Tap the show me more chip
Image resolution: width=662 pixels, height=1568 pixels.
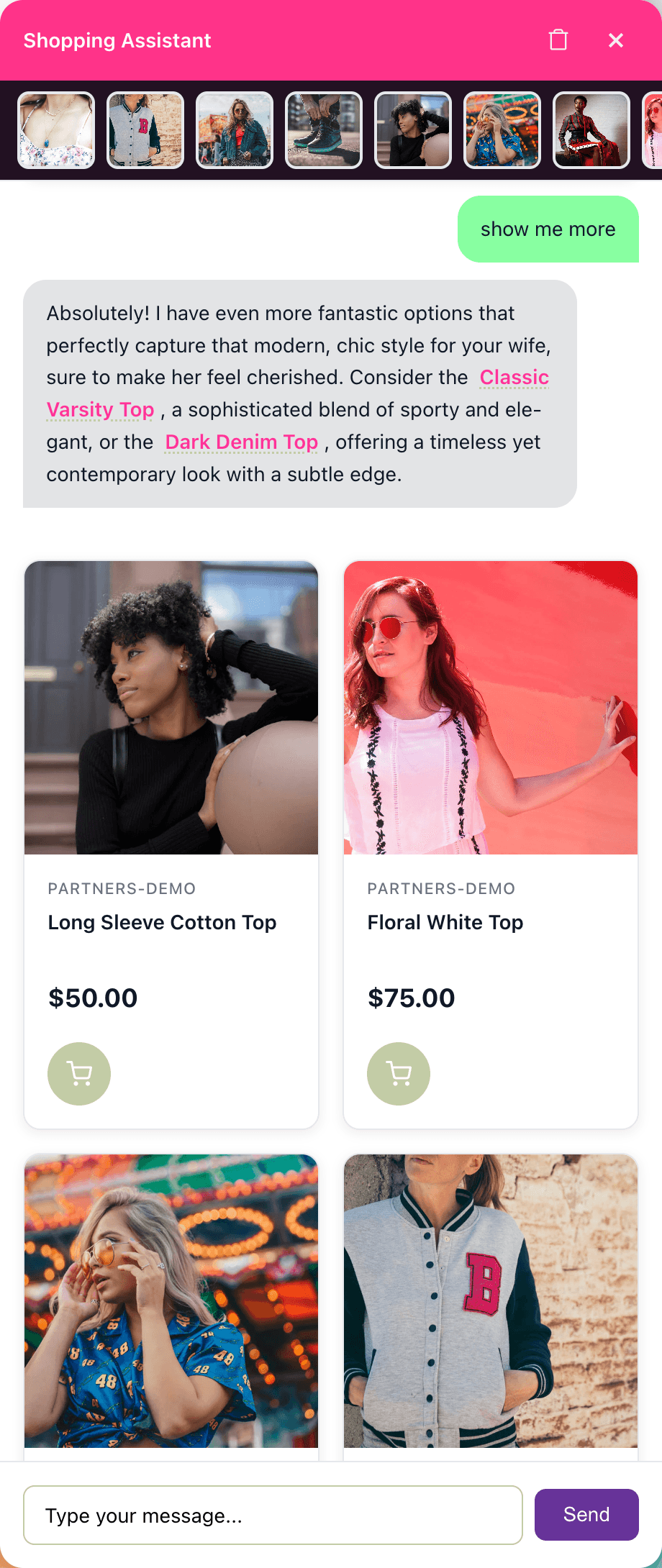tap(548, 229)
